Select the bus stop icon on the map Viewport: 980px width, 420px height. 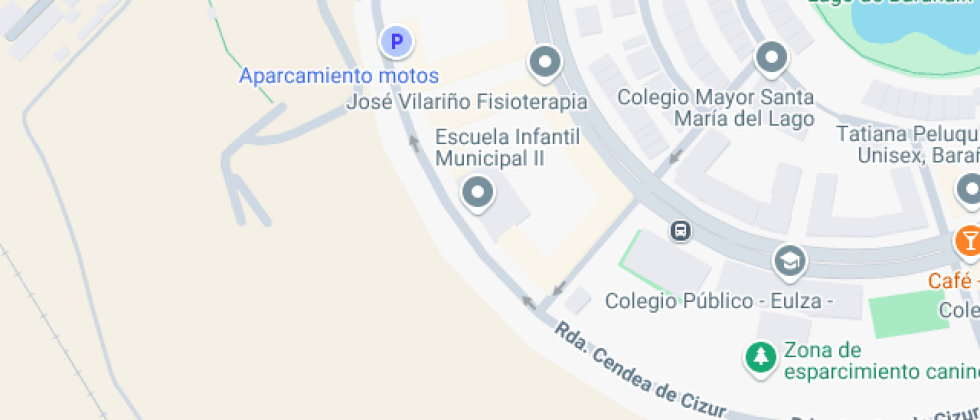(681, 231)
